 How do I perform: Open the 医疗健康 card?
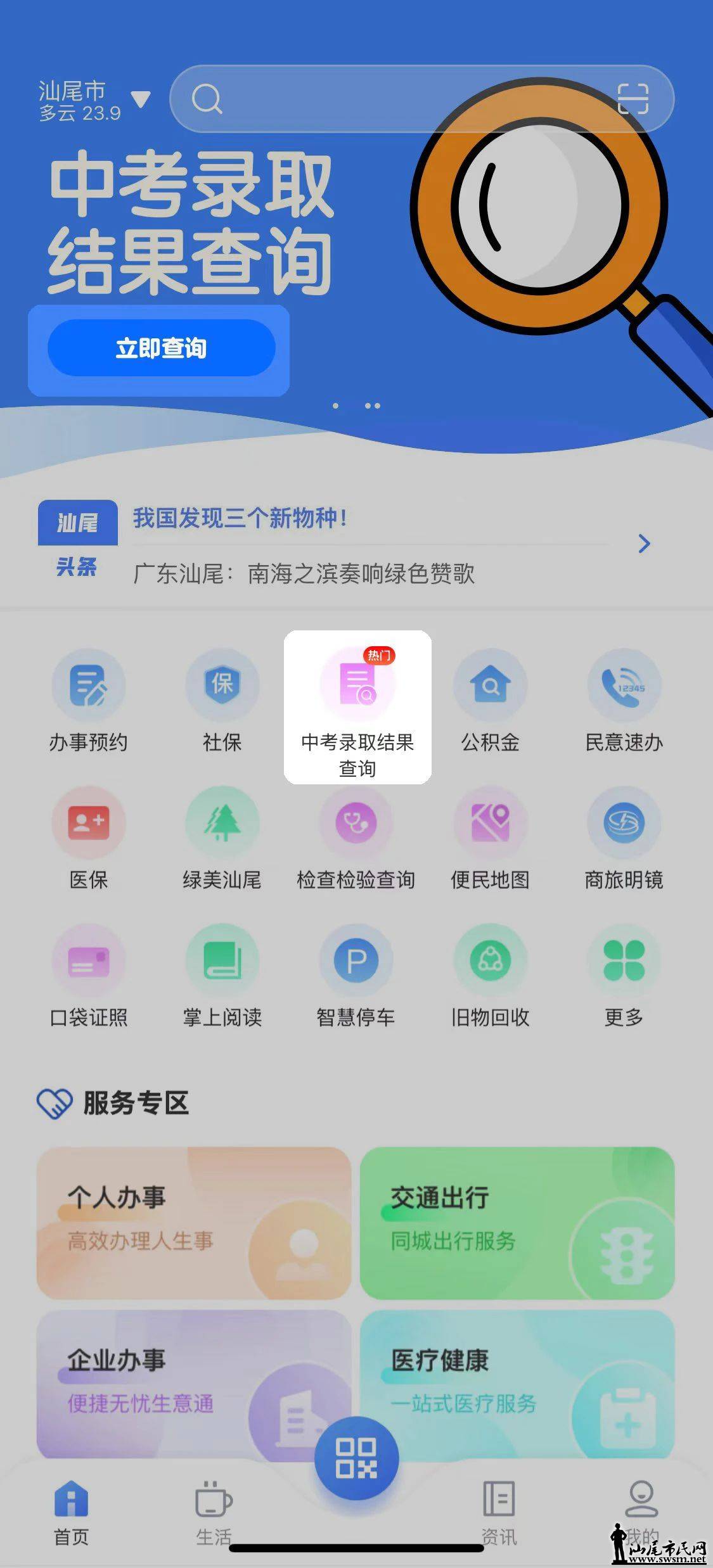point(517,1381)
